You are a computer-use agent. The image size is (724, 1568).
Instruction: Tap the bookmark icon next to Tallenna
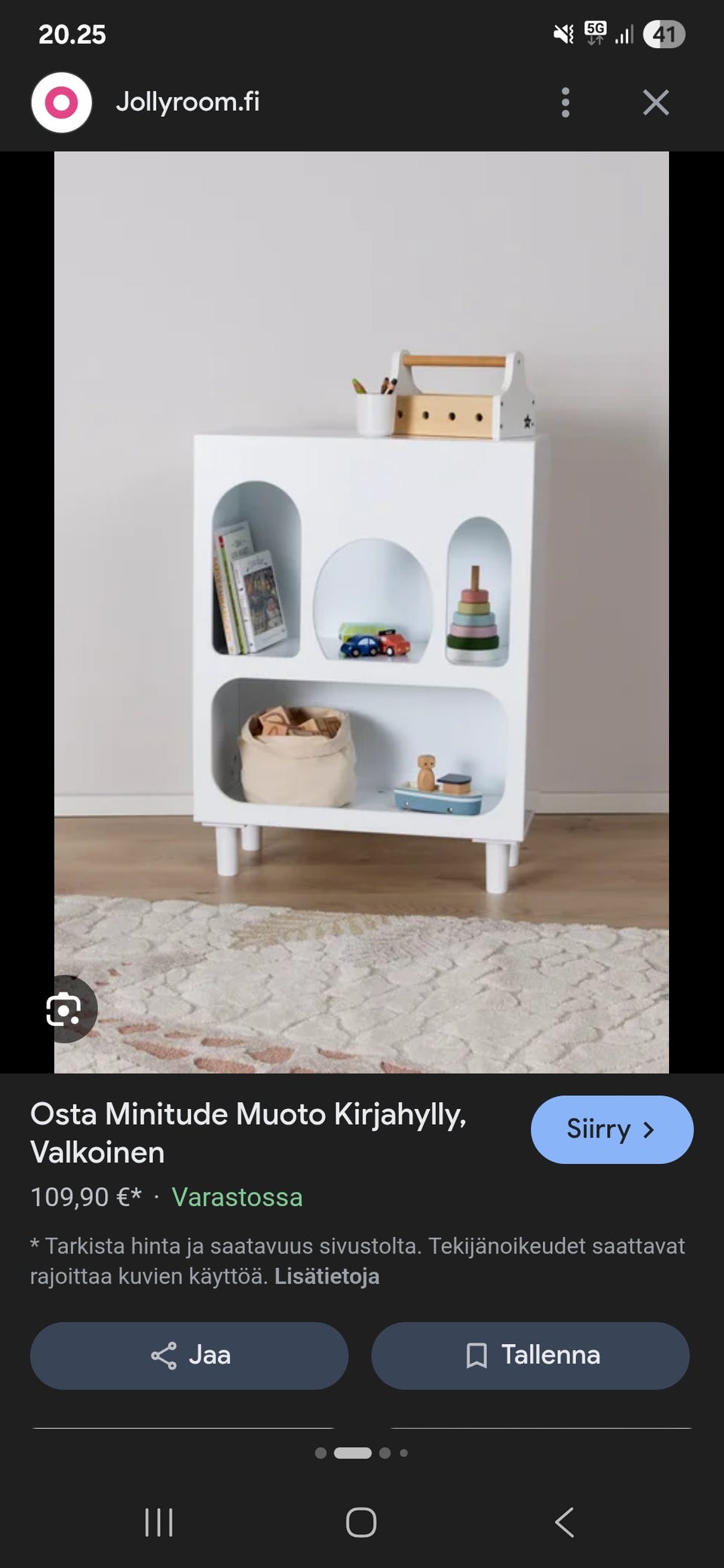(478, 1355)
